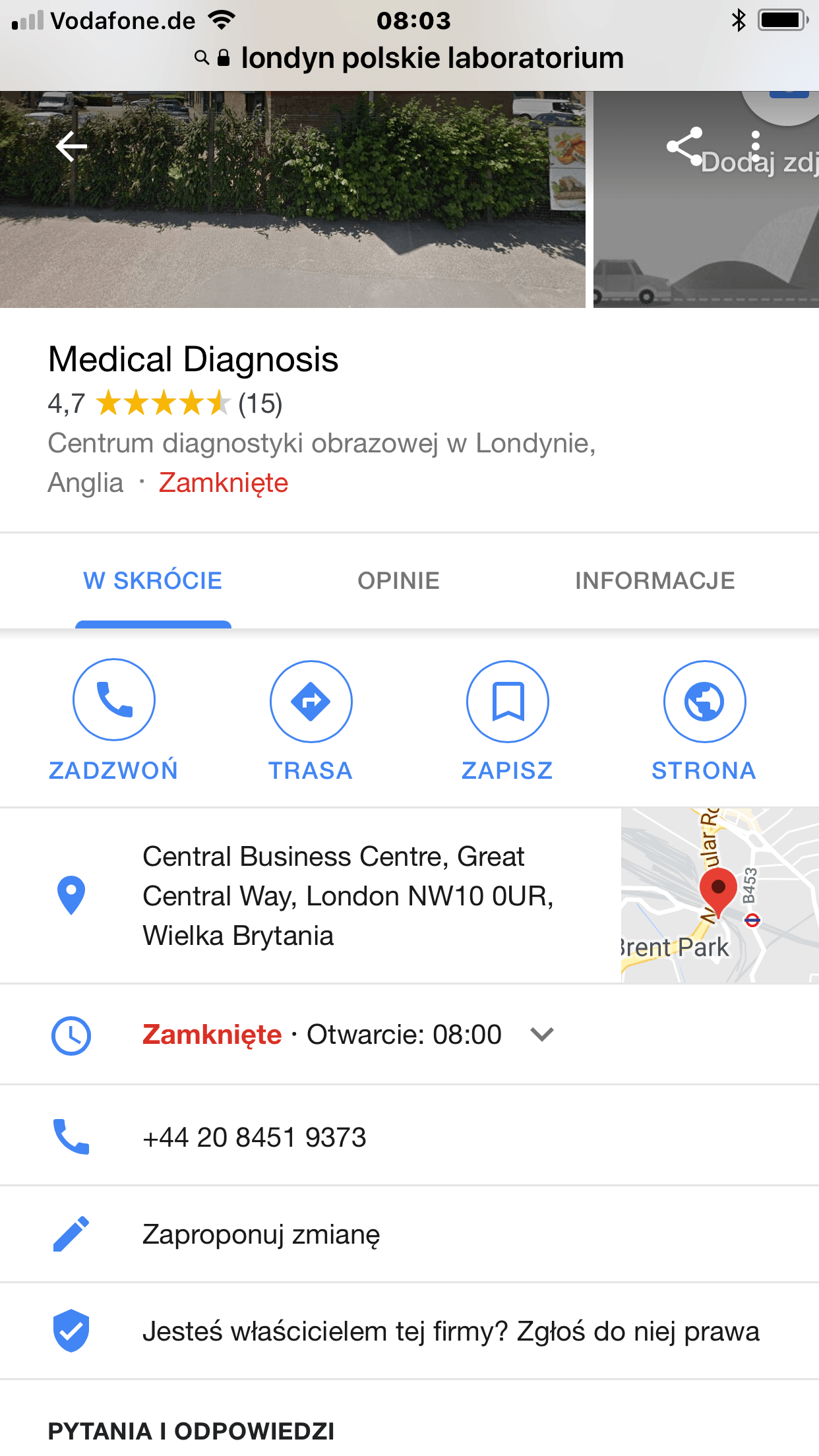The image size is (819, 1456).
Task: Tap the address bar with search query
Action: click(x=409, y=58)
